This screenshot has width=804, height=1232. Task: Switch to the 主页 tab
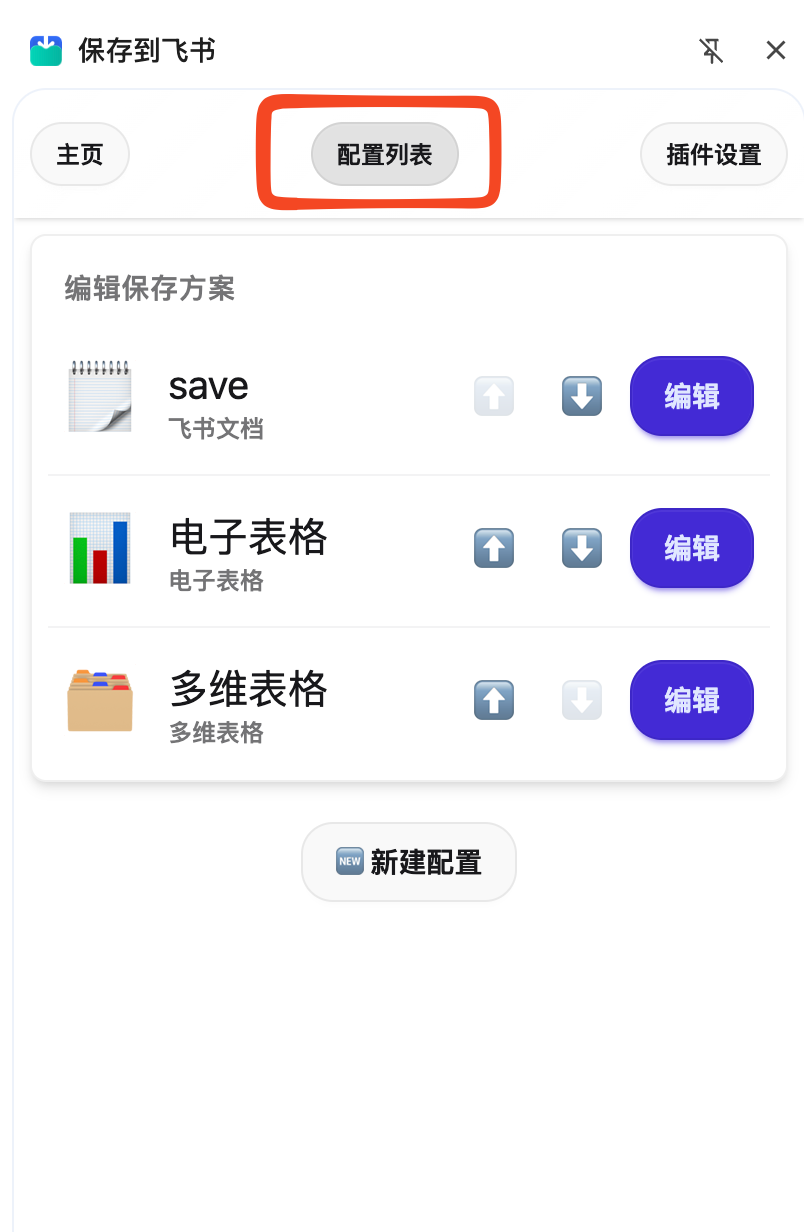click(x=79, y=154)
